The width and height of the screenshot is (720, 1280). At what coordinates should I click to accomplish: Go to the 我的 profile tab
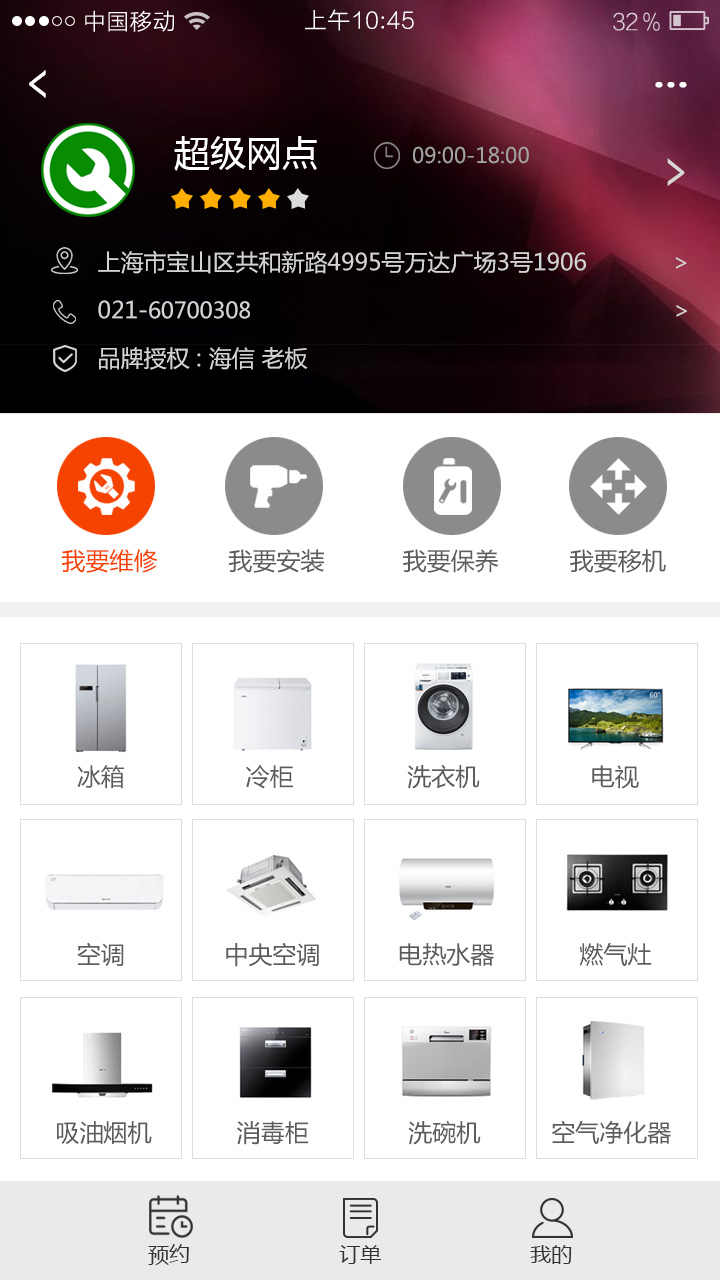[551, 1230]
